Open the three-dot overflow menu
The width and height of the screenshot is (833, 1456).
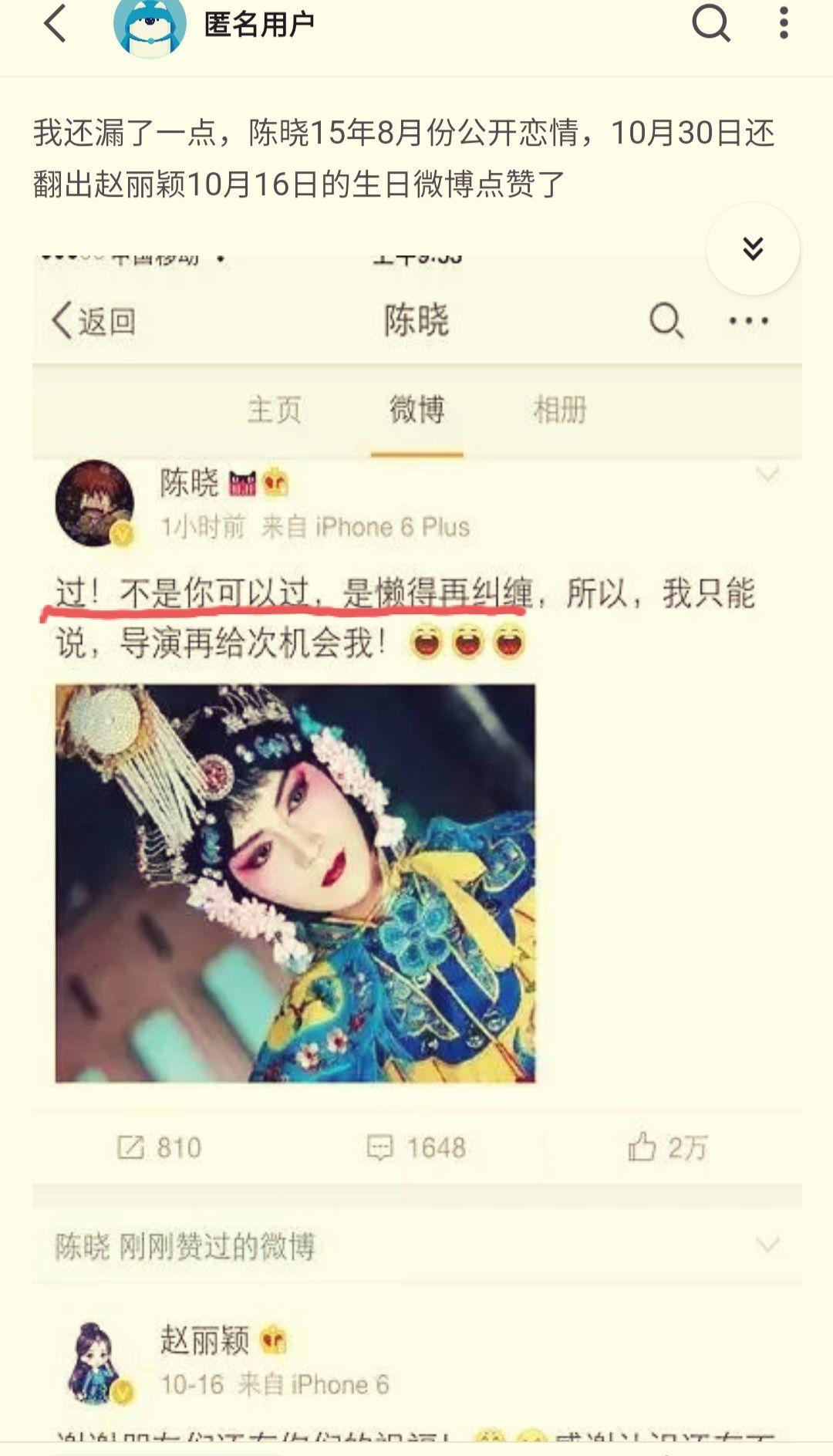click(x=784, y=23)
